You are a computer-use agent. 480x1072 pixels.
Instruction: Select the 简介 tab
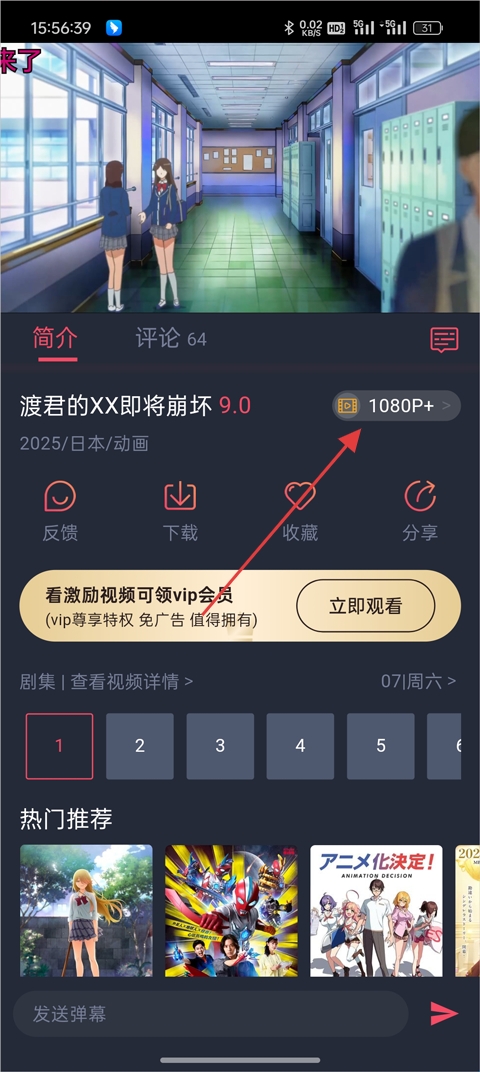tap(57, 338)
